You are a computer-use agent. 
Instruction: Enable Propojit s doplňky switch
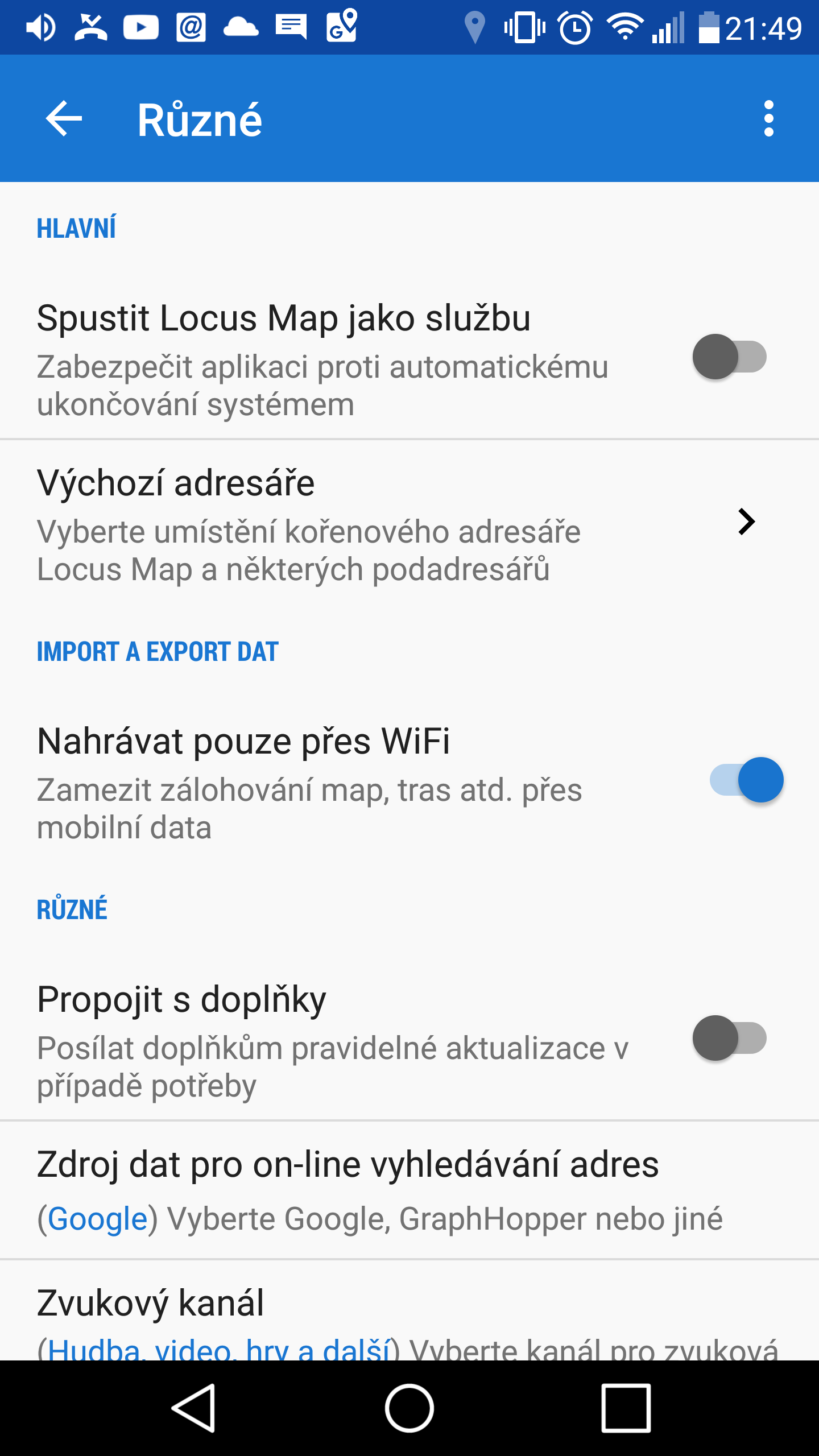pyautogui.click(x=729, y=1038)
